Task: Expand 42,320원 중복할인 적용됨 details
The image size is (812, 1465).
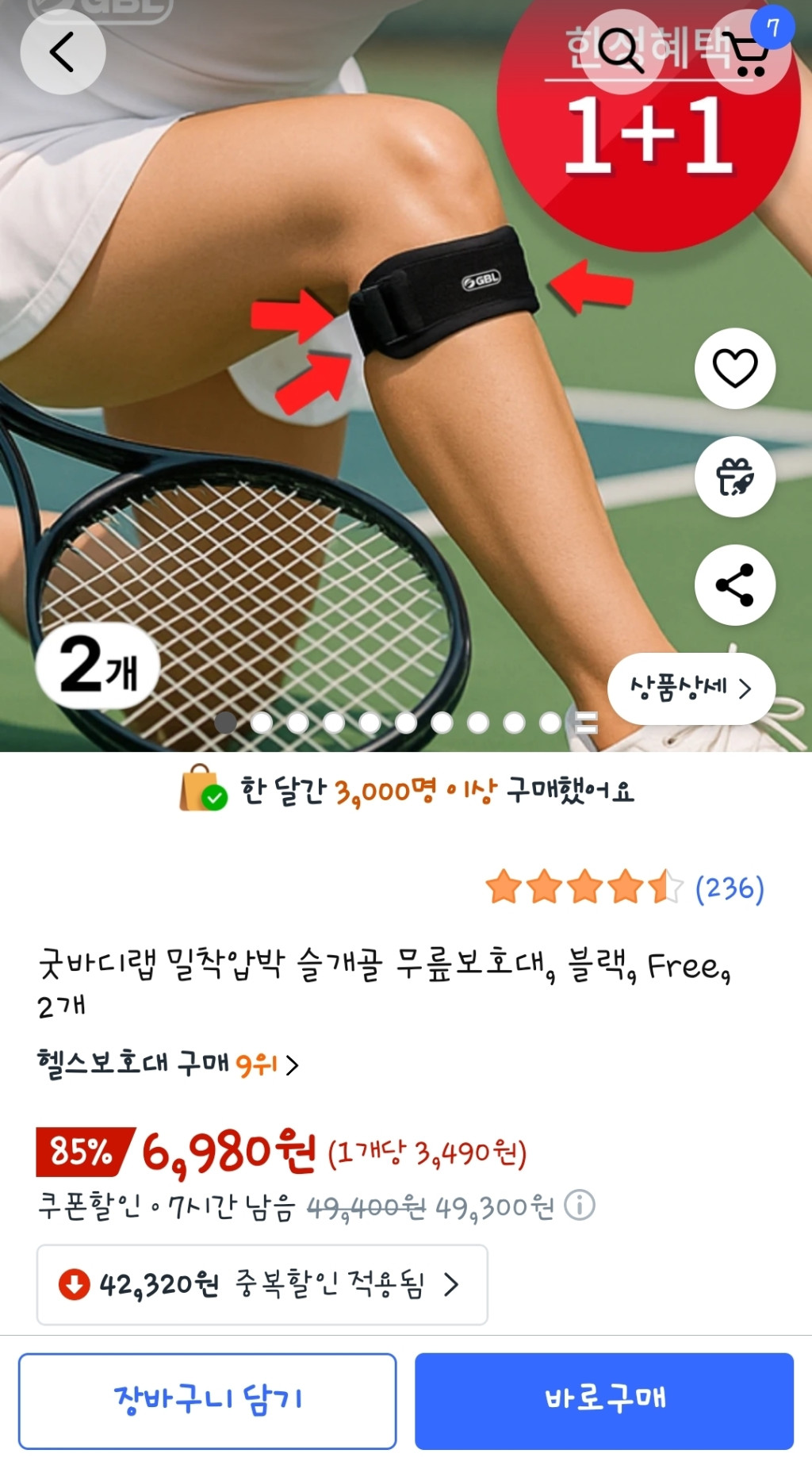Action: tap(262, 1284)
